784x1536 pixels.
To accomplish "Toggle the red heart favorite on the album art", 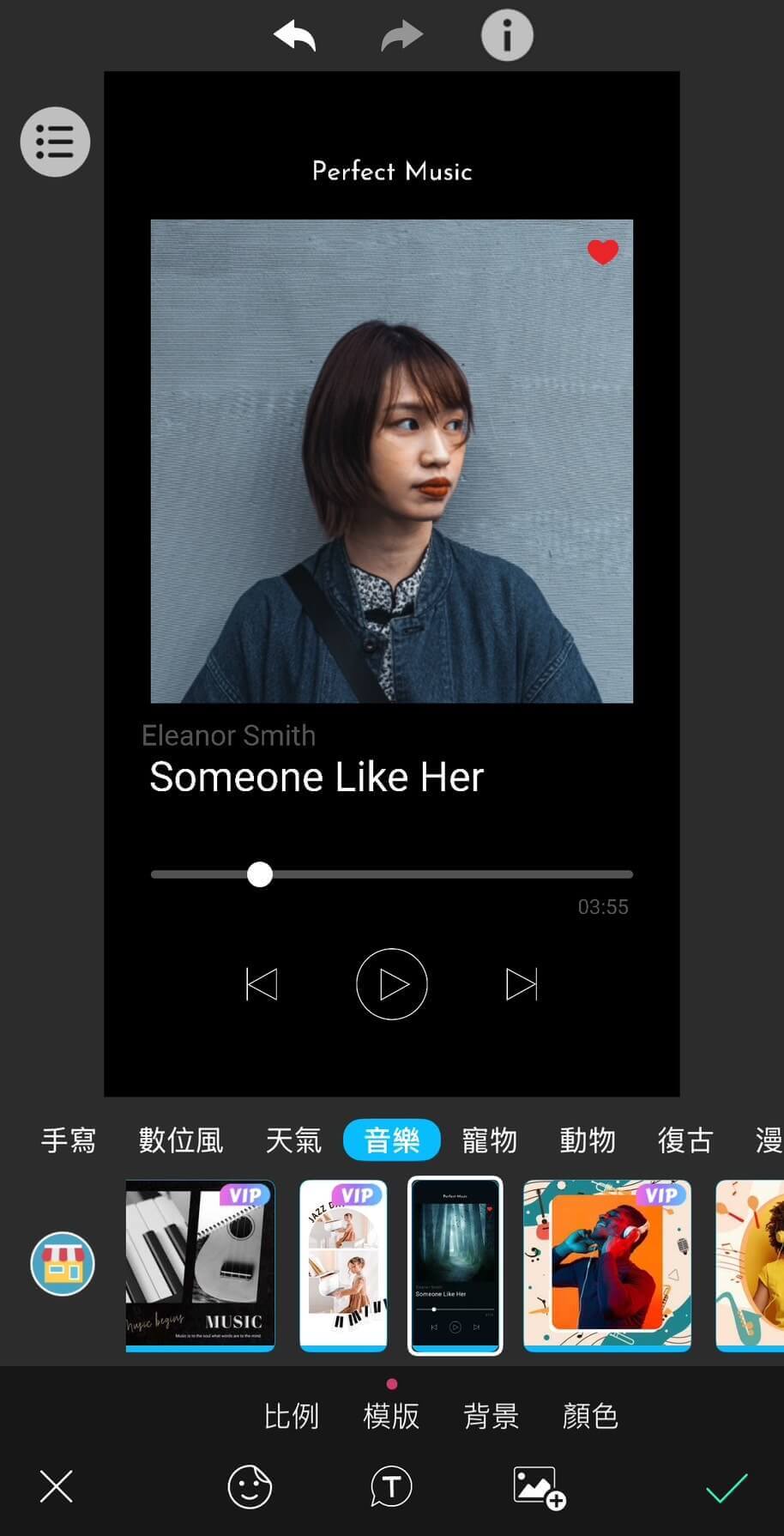I will coord(603,253).
